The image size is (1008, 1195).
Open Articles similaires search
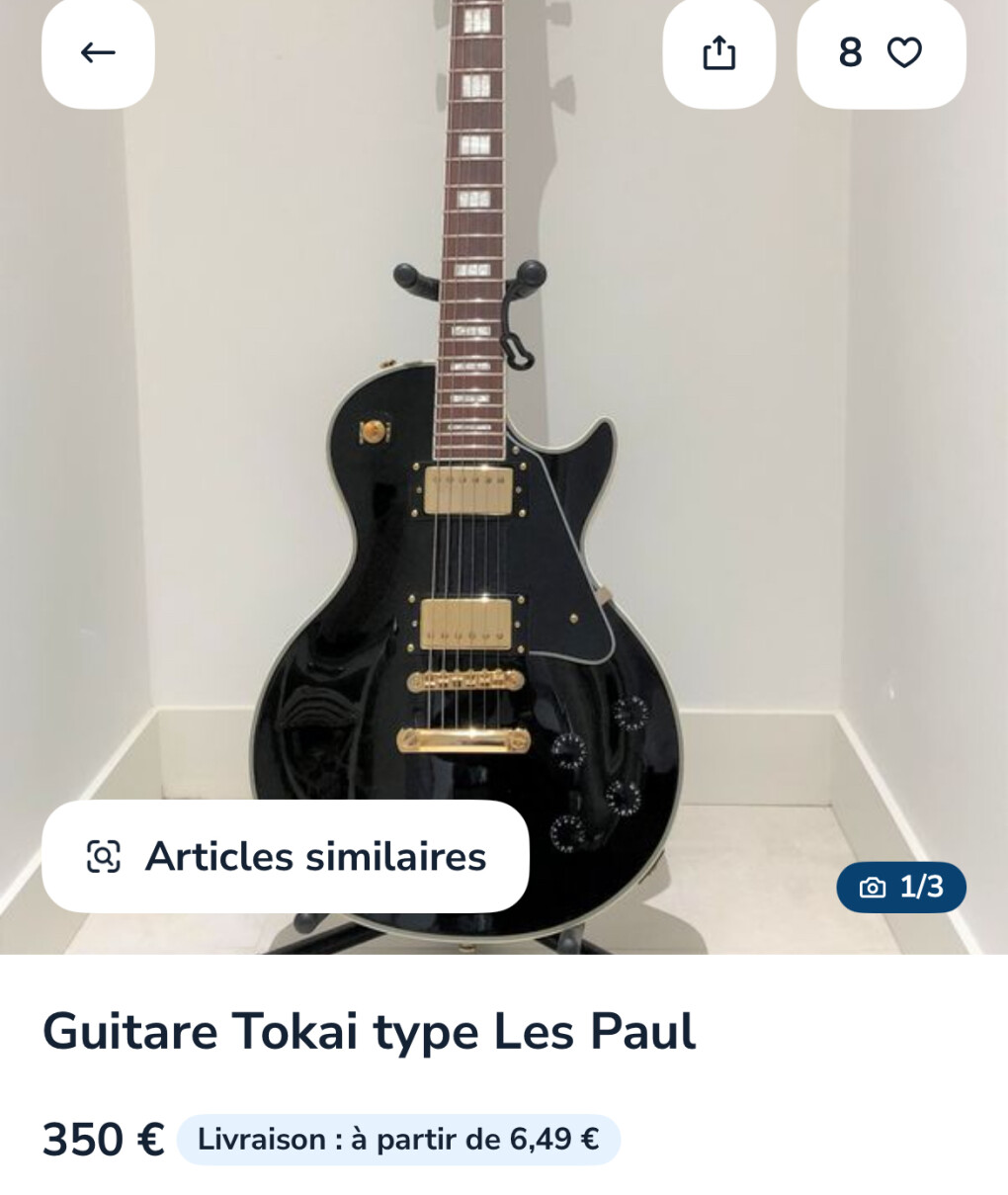pos(286,856)
